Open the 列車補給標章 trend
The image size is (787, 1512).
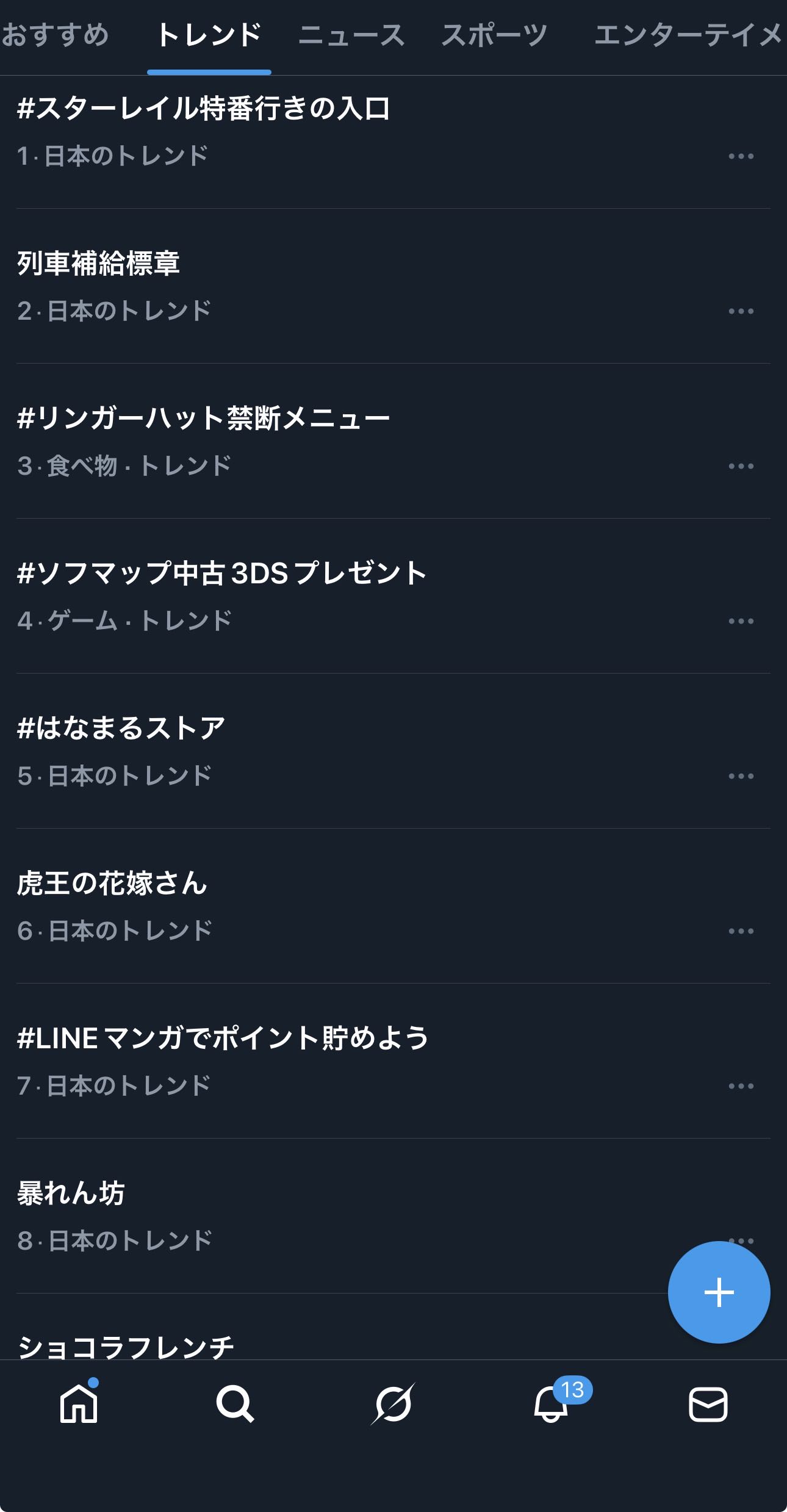click(x=98, y=264)
